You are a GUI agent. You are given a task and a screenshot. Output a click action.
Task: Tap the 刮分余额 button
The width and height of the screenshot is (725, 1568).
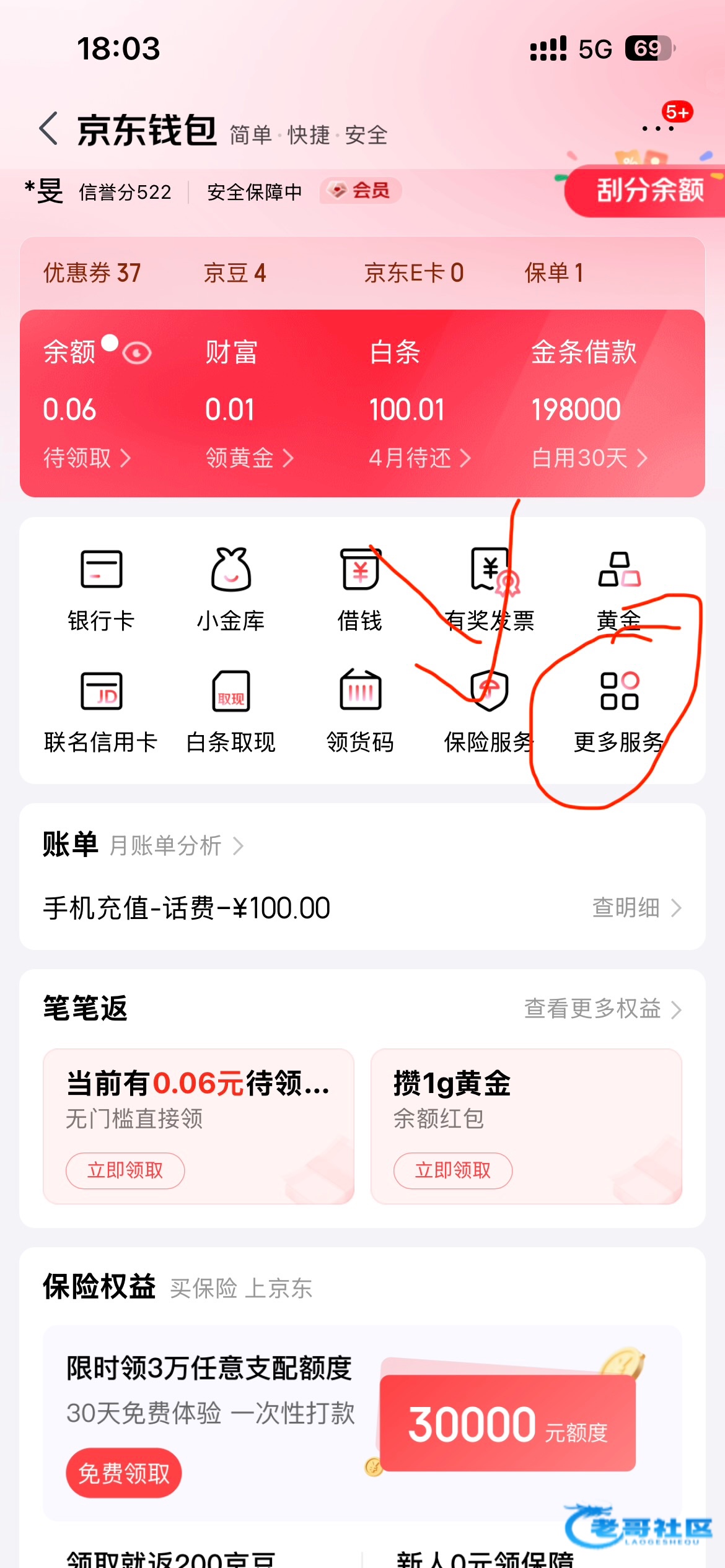click(x=648, y=190)
